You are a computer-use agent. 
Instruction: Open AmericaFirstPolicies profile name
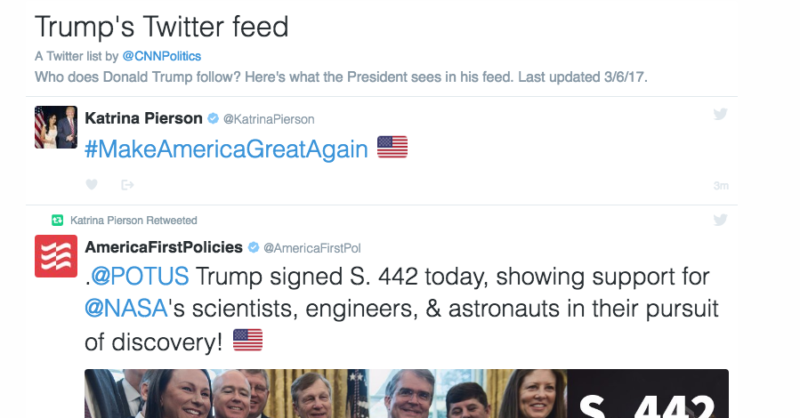click(164, 247)
